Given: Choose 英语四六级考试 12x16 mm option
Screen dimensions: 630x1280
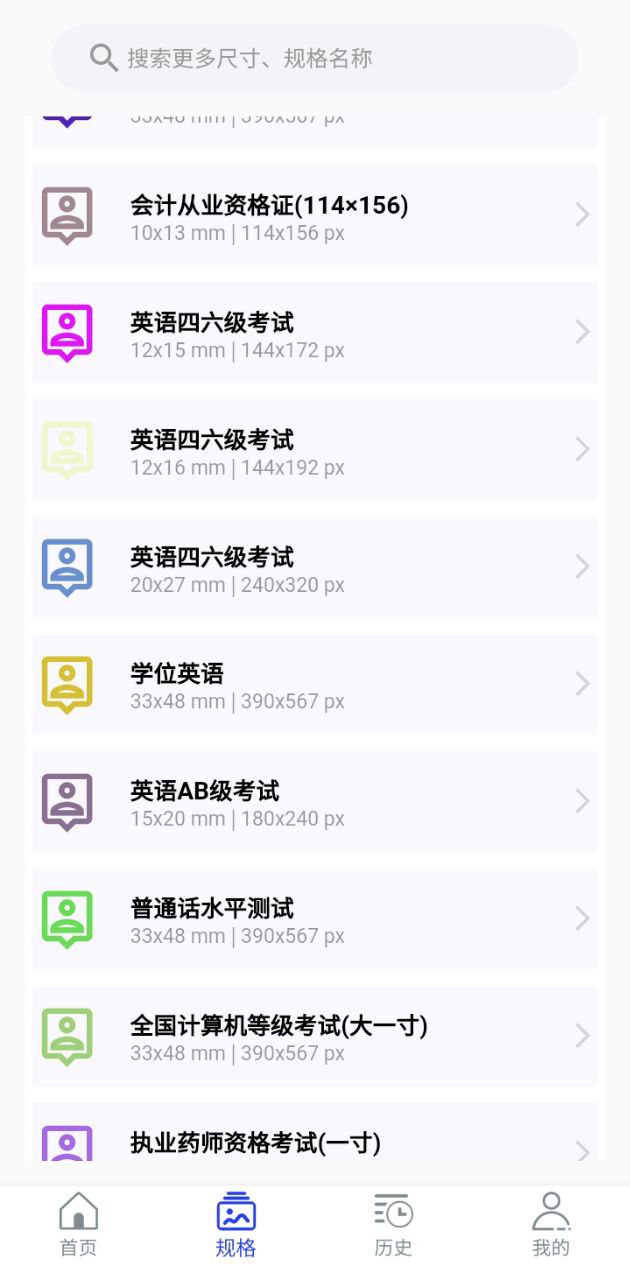Looking at the screenshot, I should coord(315,449).
